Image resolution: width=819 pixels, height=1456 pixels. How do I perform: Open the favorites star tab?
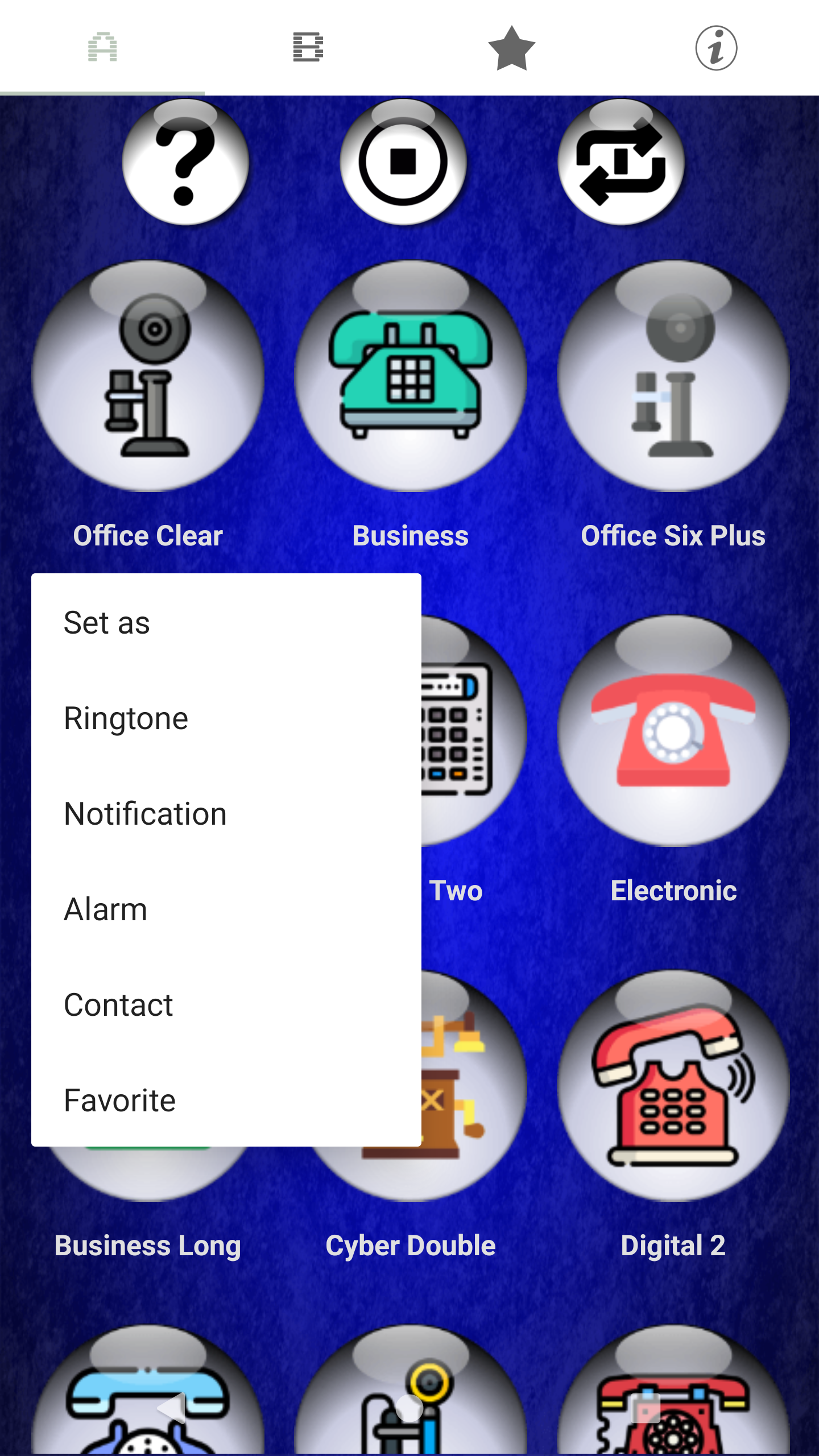click(x=512, y=48)
